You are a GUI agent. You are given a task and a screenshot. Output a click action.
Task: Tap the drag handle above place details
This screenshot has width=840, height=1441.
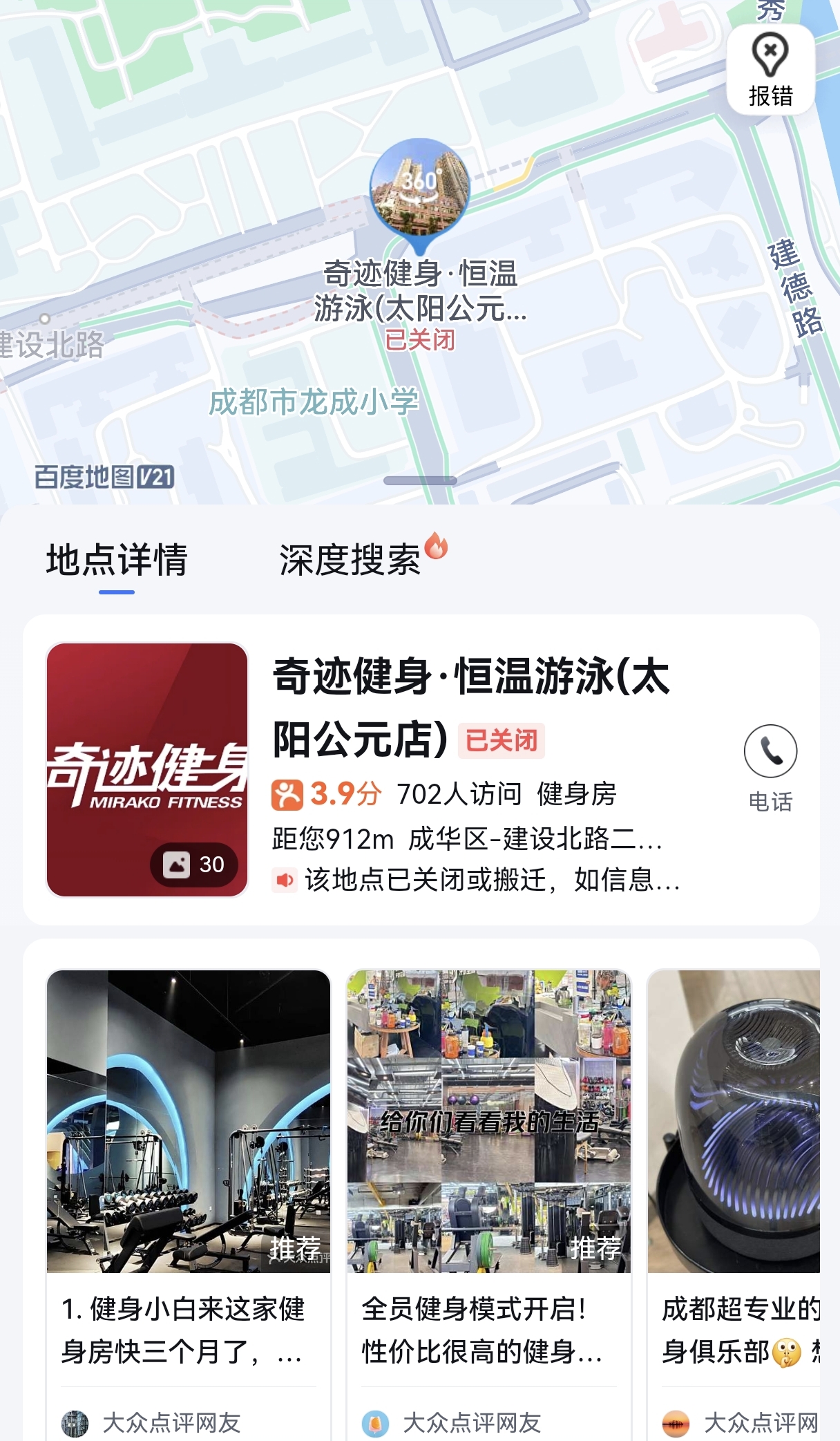pyautogui.click(x=420, y=480)
